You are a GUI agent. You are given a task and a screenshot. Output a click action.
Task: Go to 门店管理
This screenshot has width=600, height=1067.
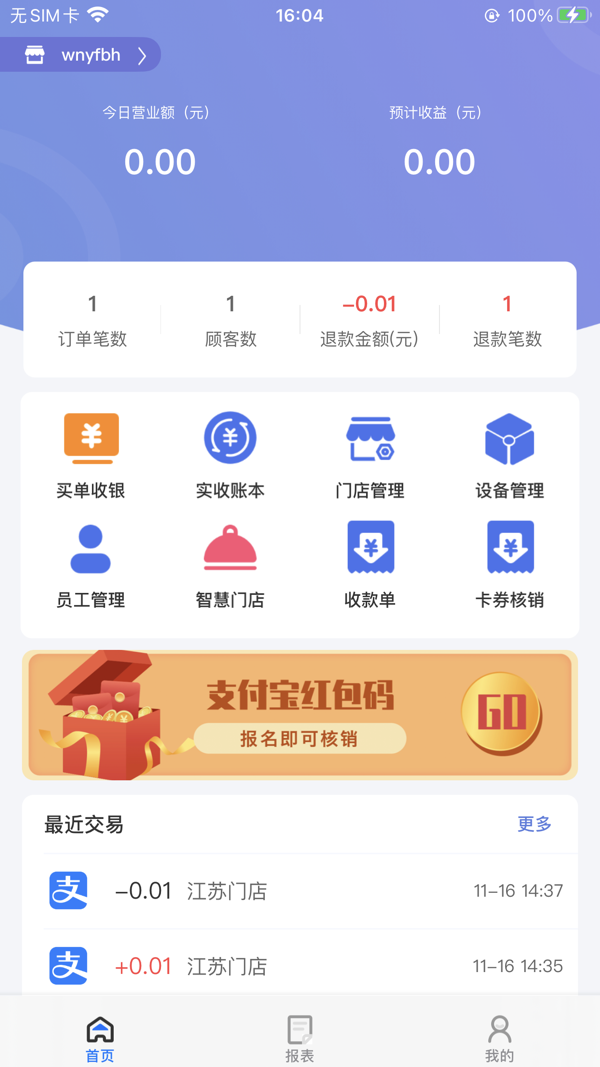point(370,455)
